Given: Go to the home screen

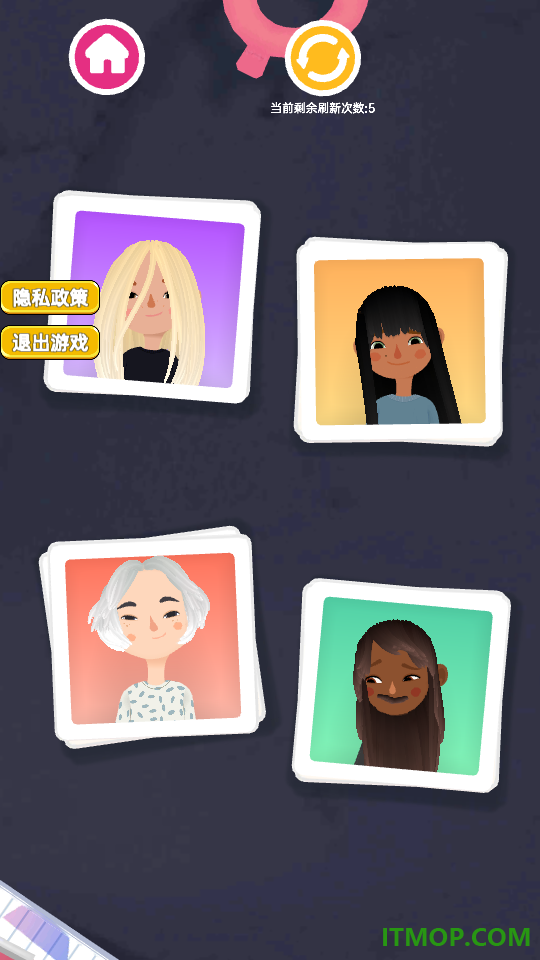Looking at the screenshot, I should coord(107,57).
